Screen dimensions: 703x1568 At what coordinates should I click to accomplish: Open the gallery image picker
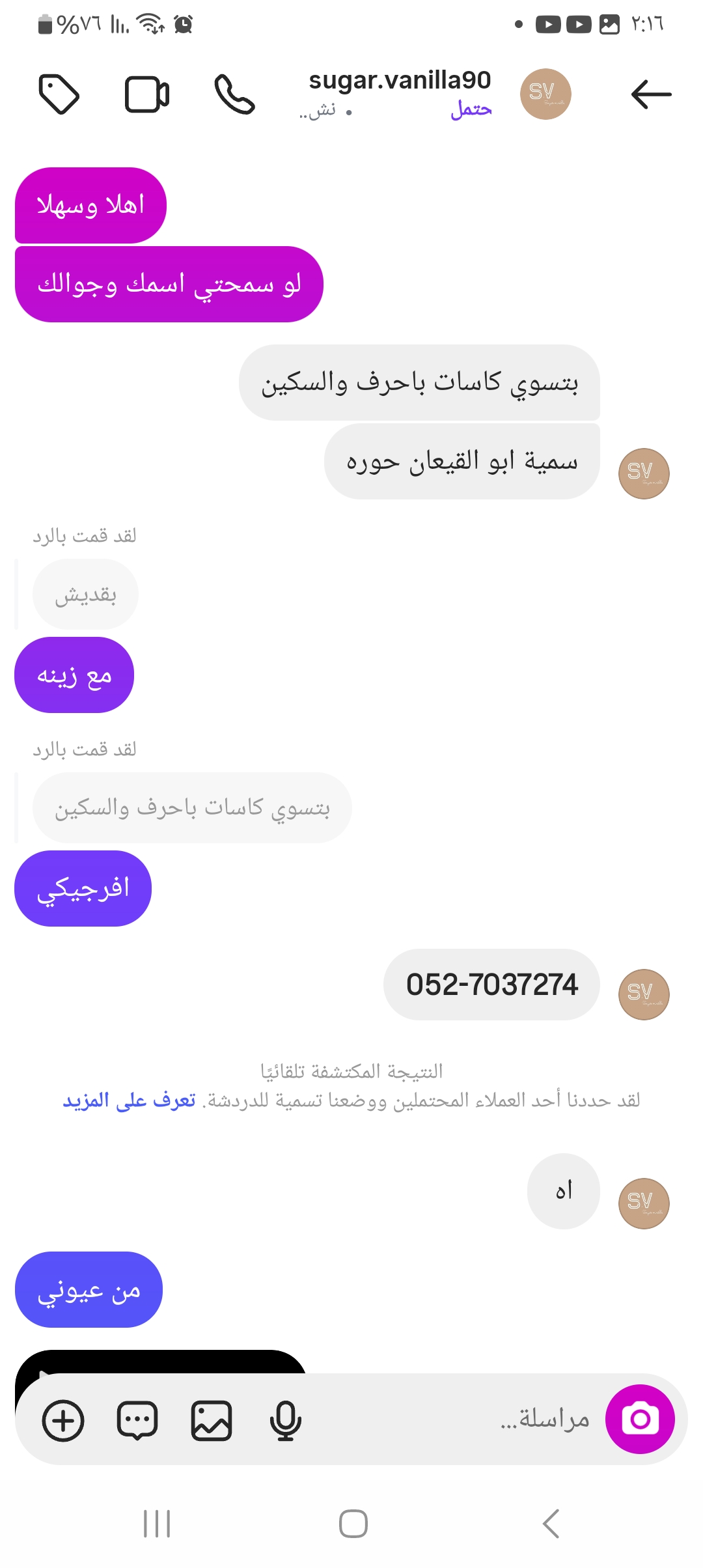(212, 1420)
